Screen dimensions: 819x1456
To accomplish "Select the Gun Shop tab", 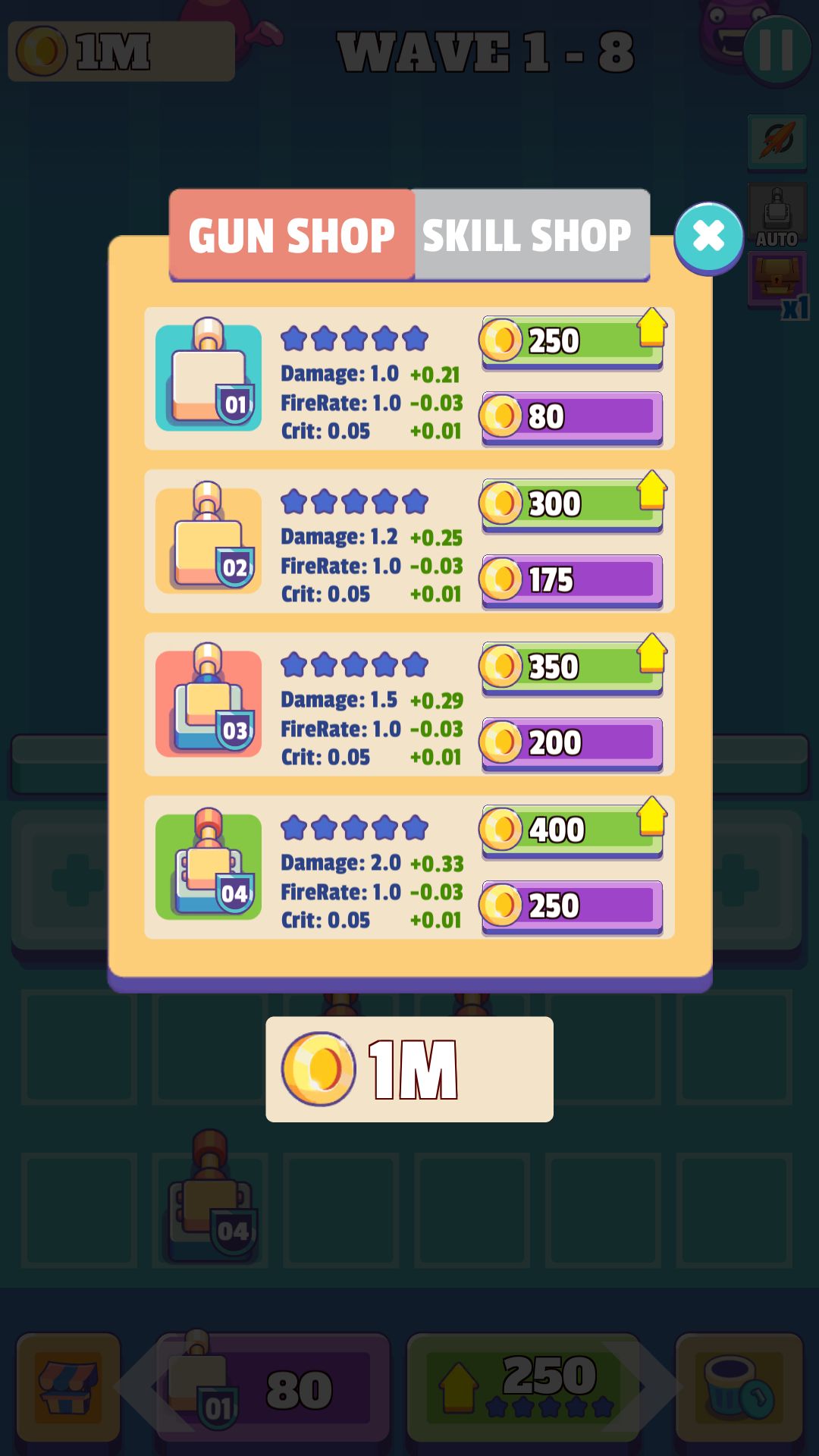I will [x=292, y=235].
